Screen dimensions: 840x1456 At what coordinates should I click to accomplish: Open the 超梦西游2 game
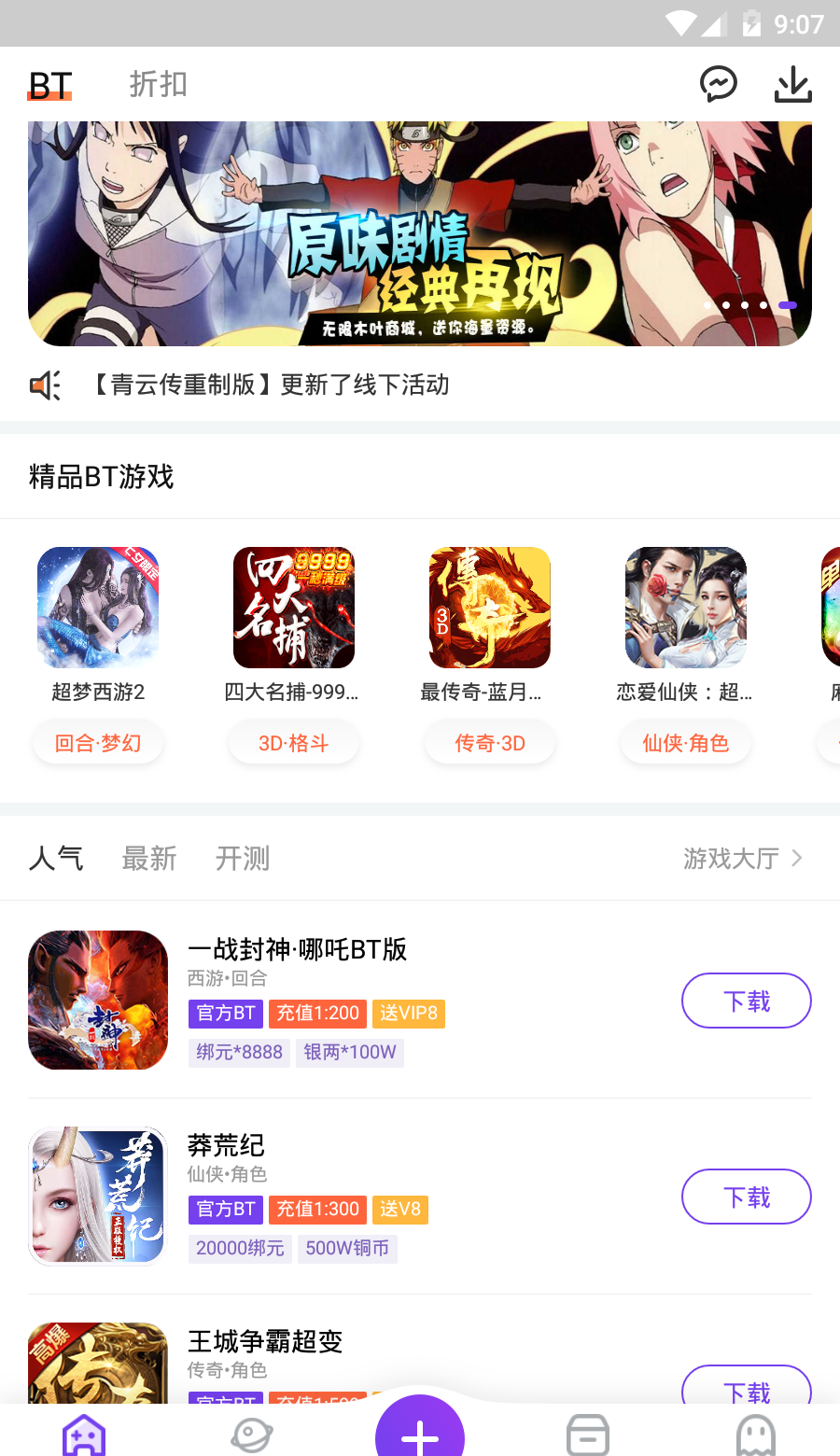[98, 608]
